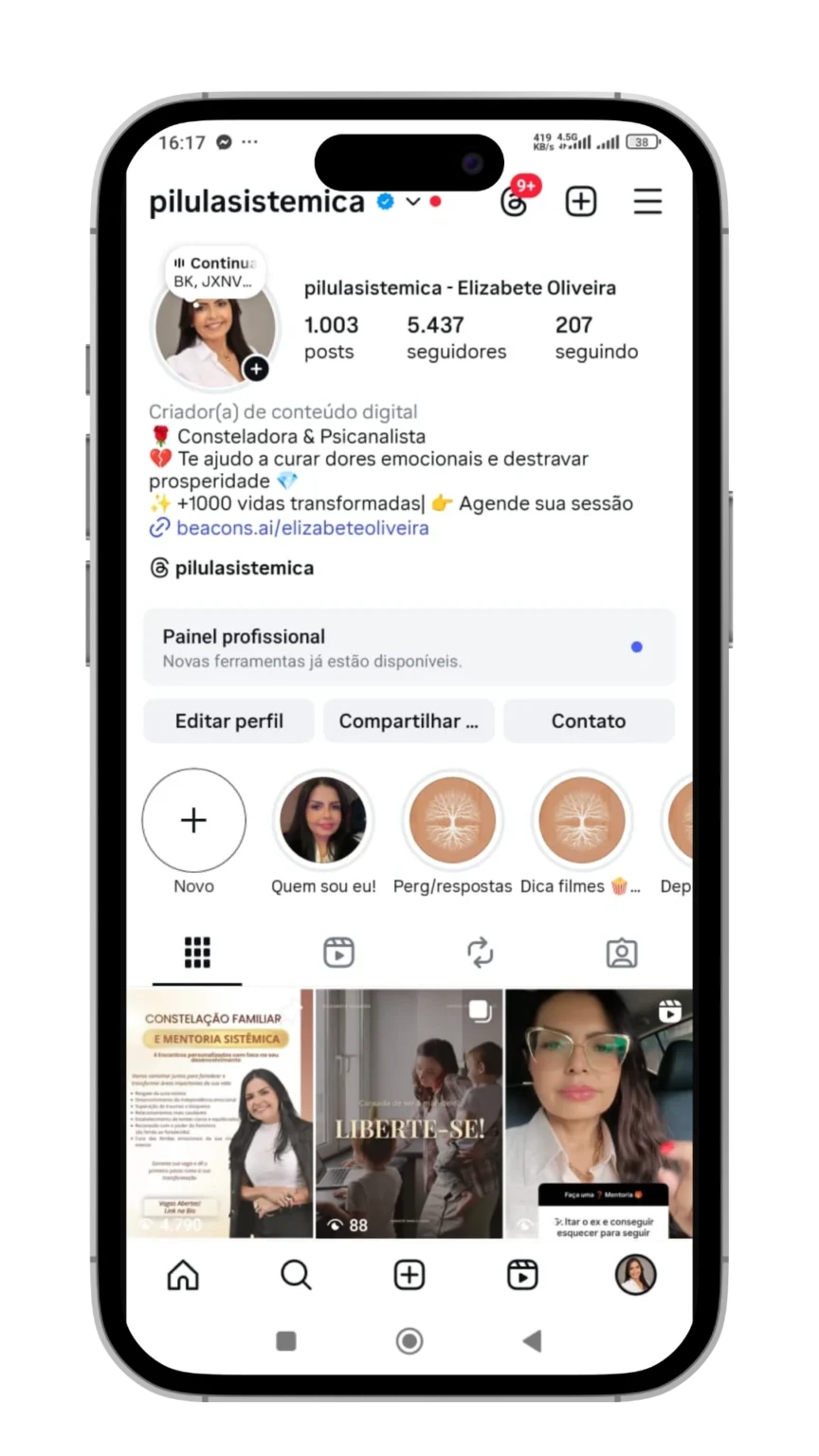Switch to the tagged photos tab

pos(622,953)
